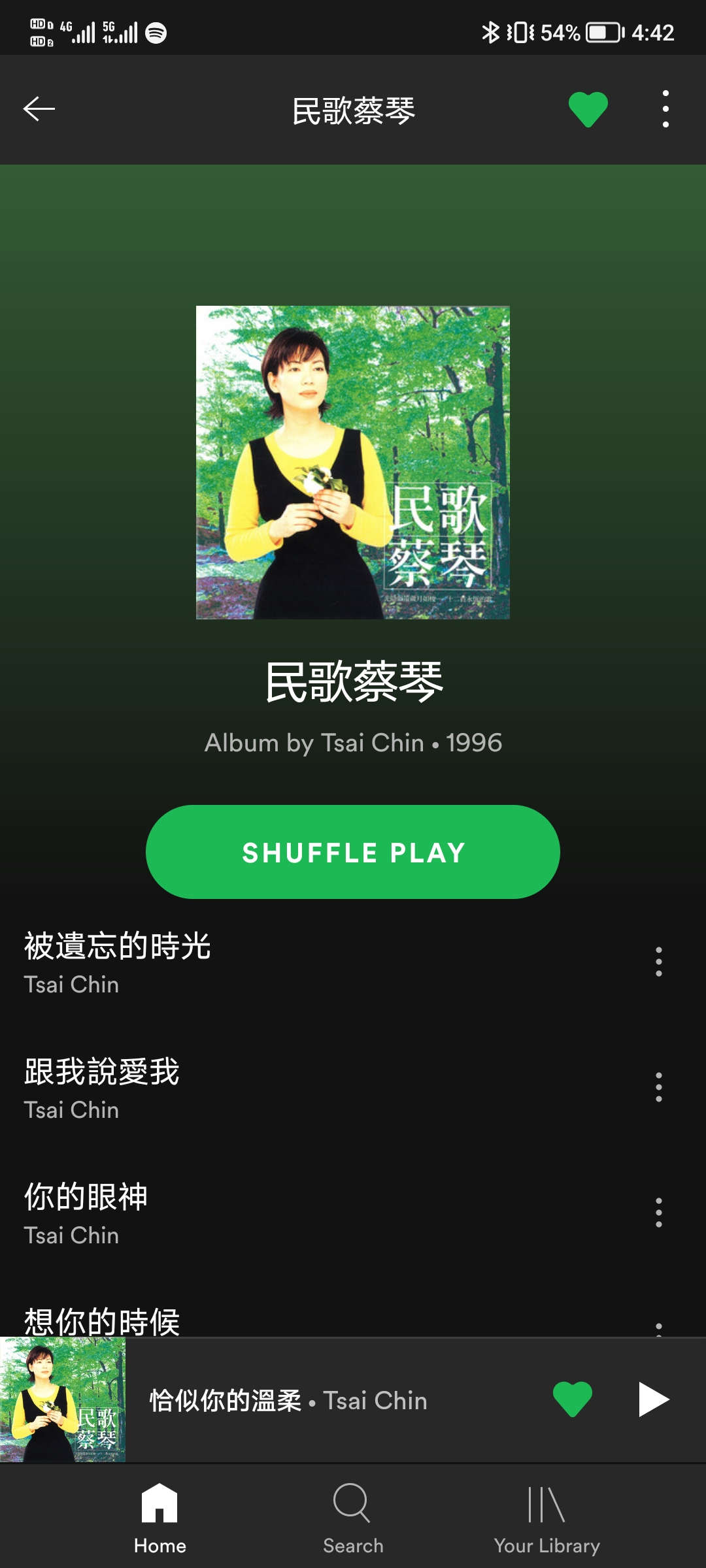Image resolution: width=706 pixels, height=1568 pixels.
Task: Open options for 你的眼神
Action: 658,1213
